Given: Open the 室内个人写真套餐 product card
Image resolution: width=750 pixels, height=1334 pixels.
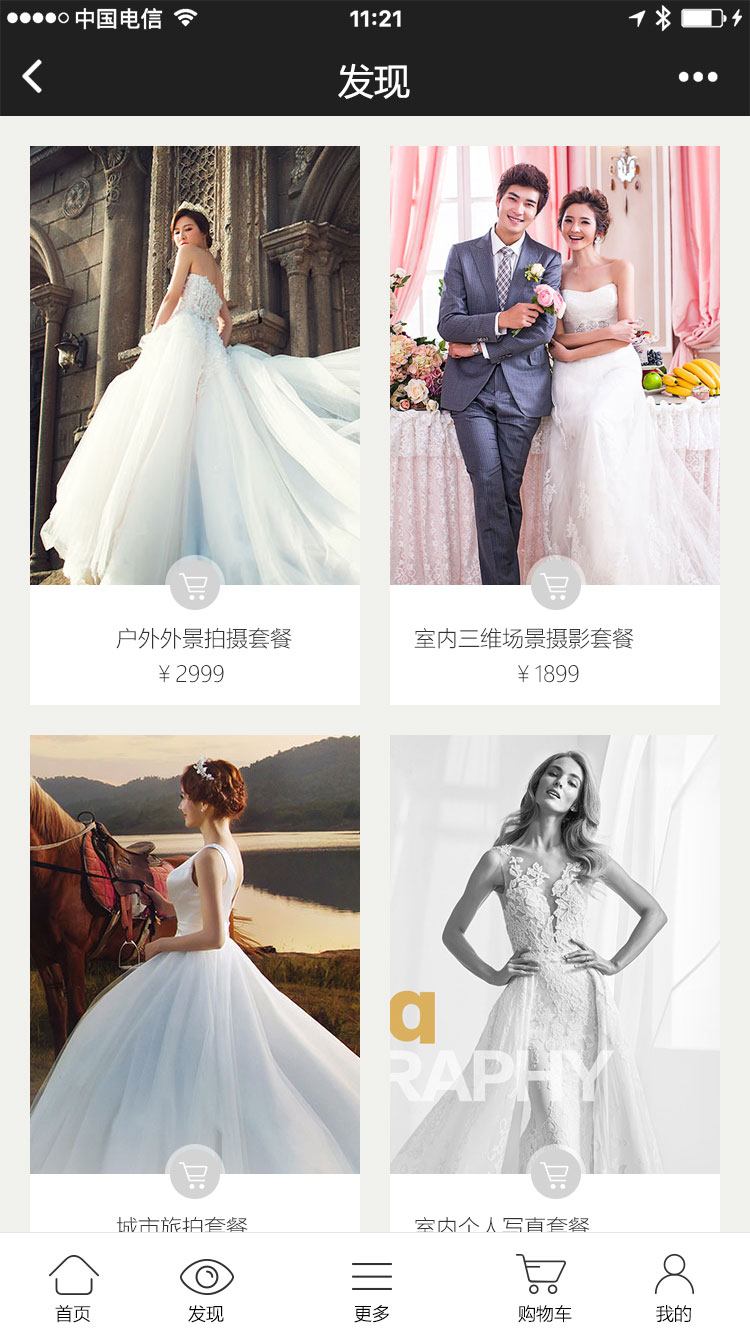Looking at the screenshot, I should tap(555, 950).
